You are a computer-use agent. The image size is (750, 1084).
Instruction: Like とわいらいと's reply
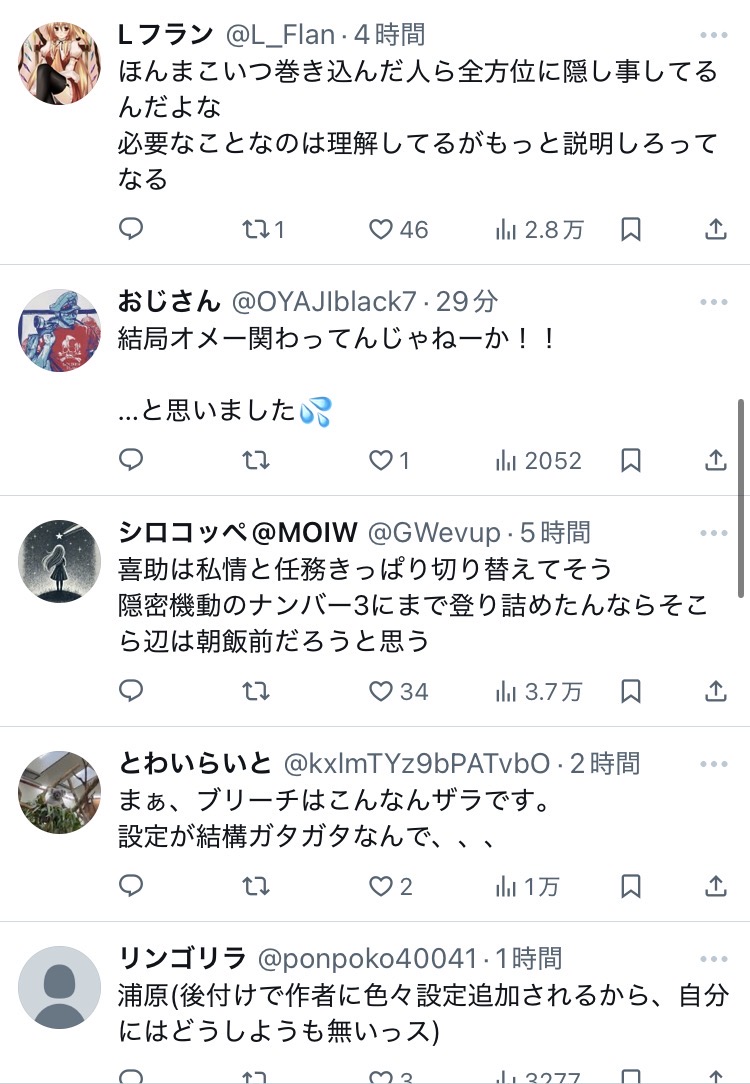point(381,886)
